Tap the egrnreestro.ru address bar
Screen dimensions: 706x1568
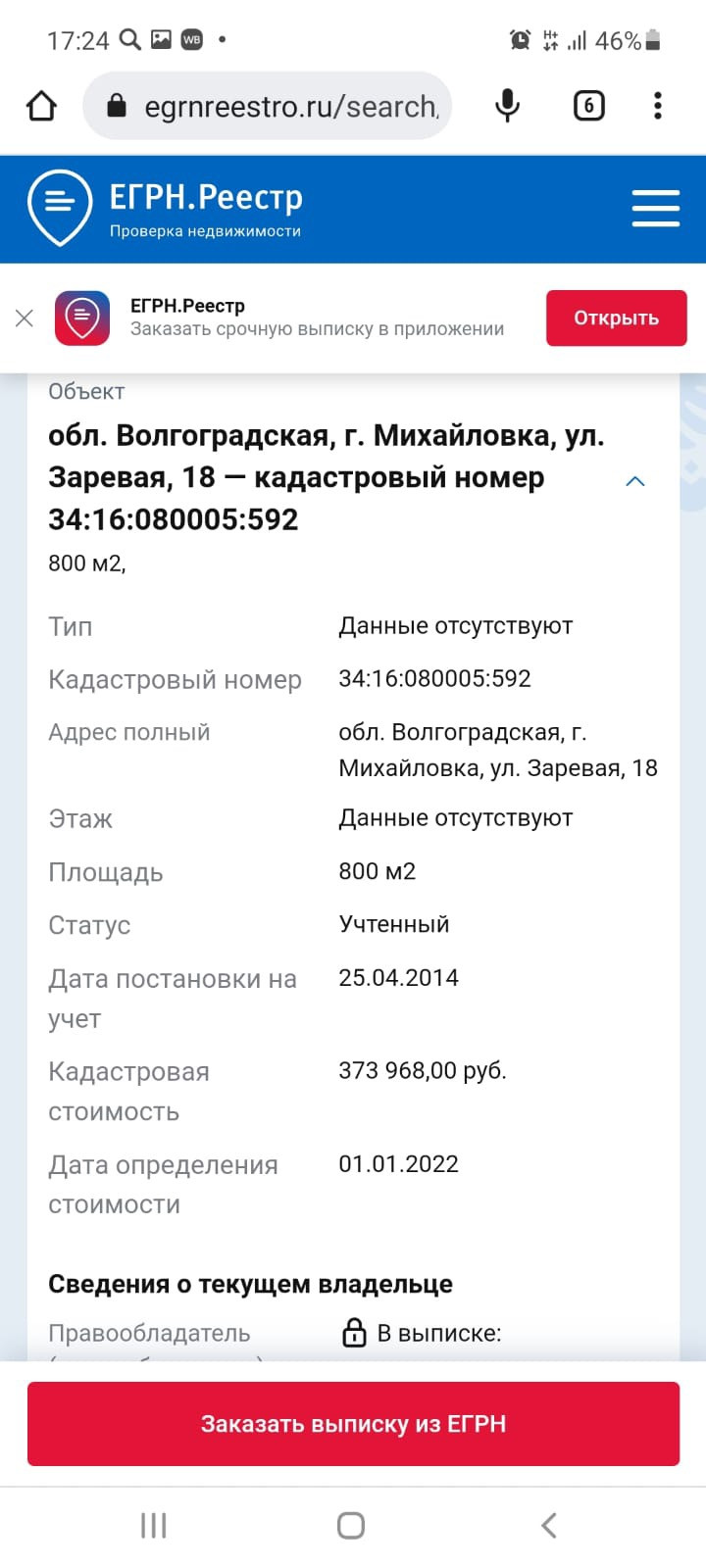pos(284,106)
